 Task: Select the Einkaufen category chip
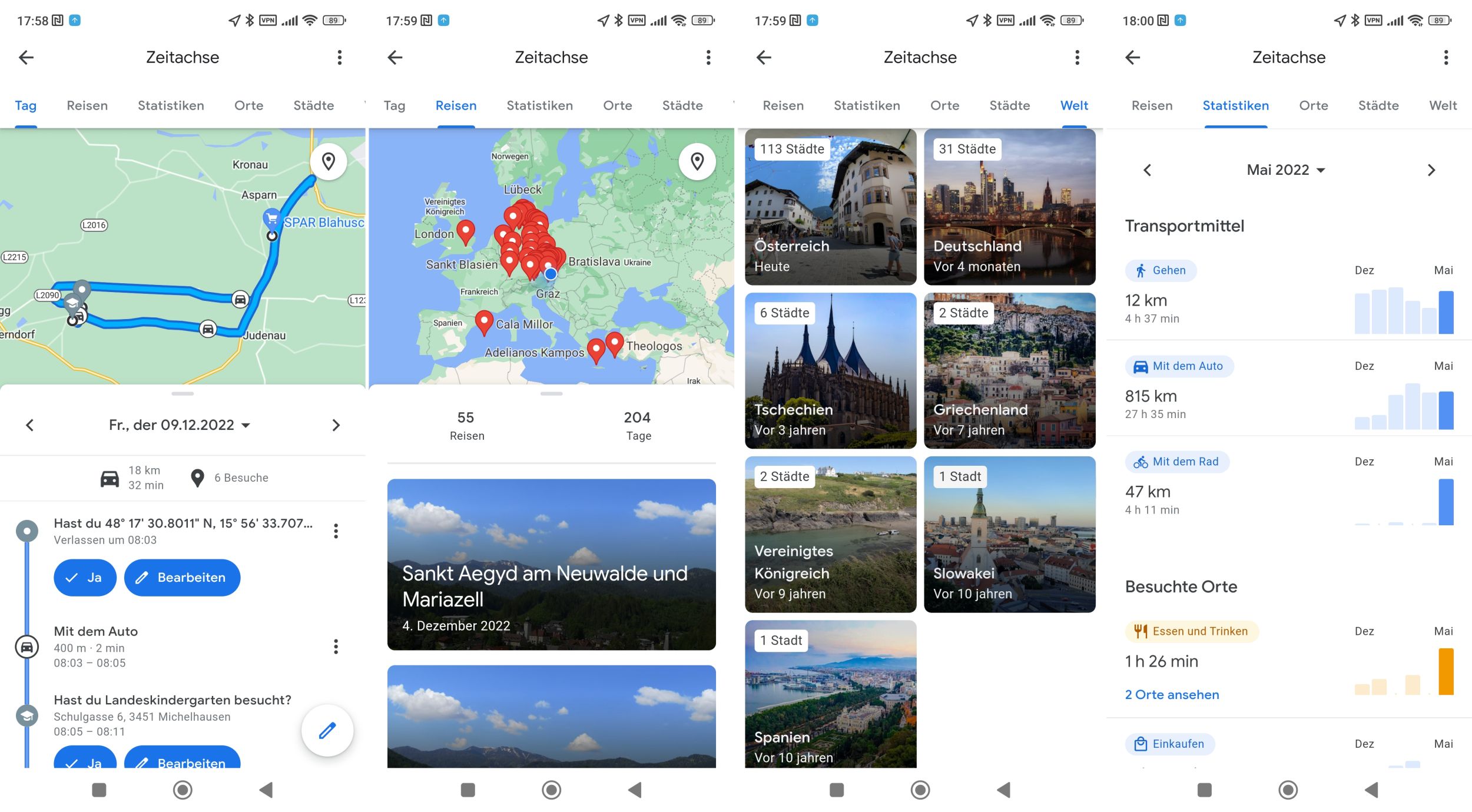pyautogui.click(x=1170, y=744)
